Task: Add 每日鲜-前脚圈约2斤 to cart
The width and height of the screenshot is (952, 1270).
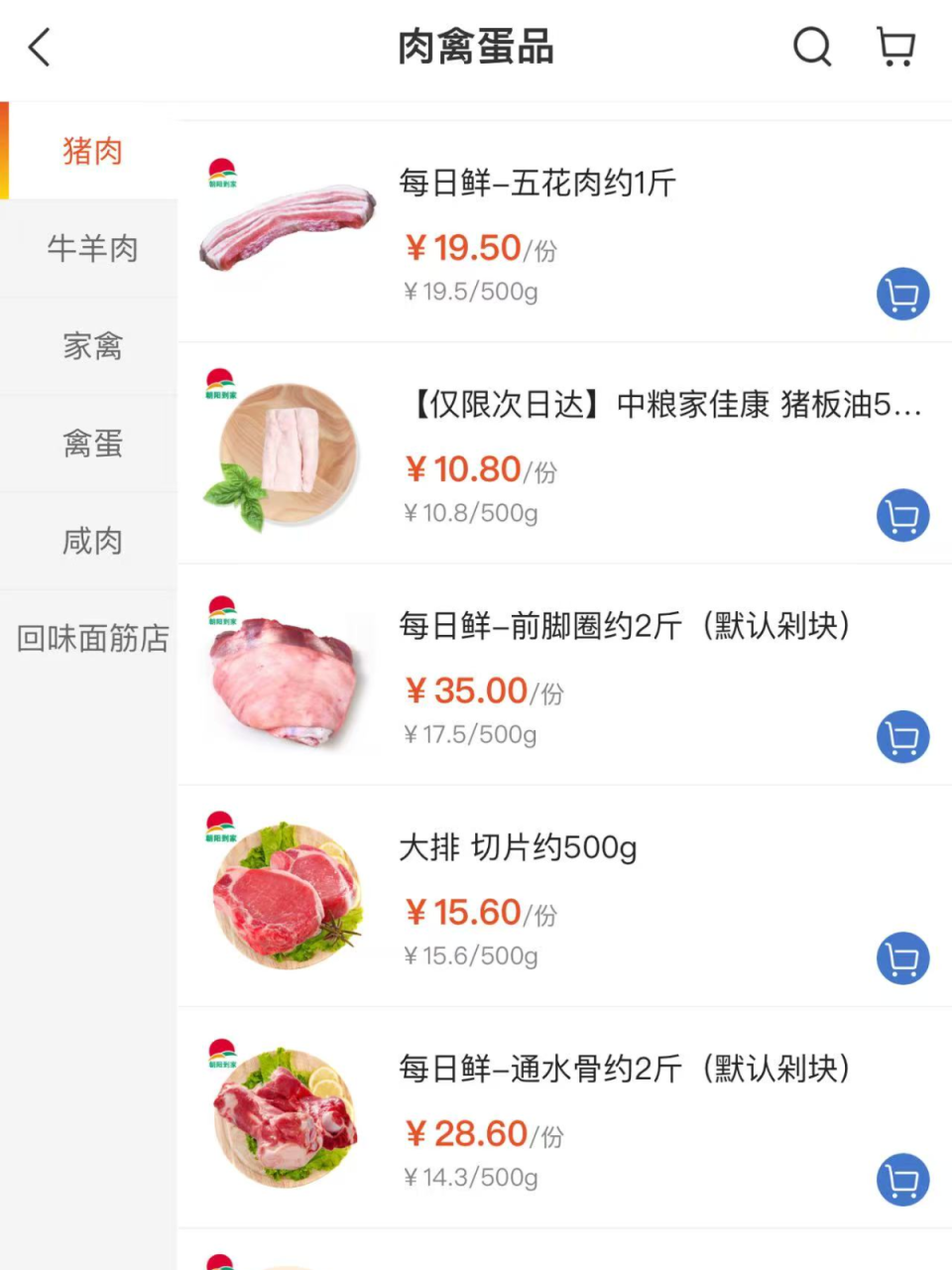Action: tap(901, 737)
